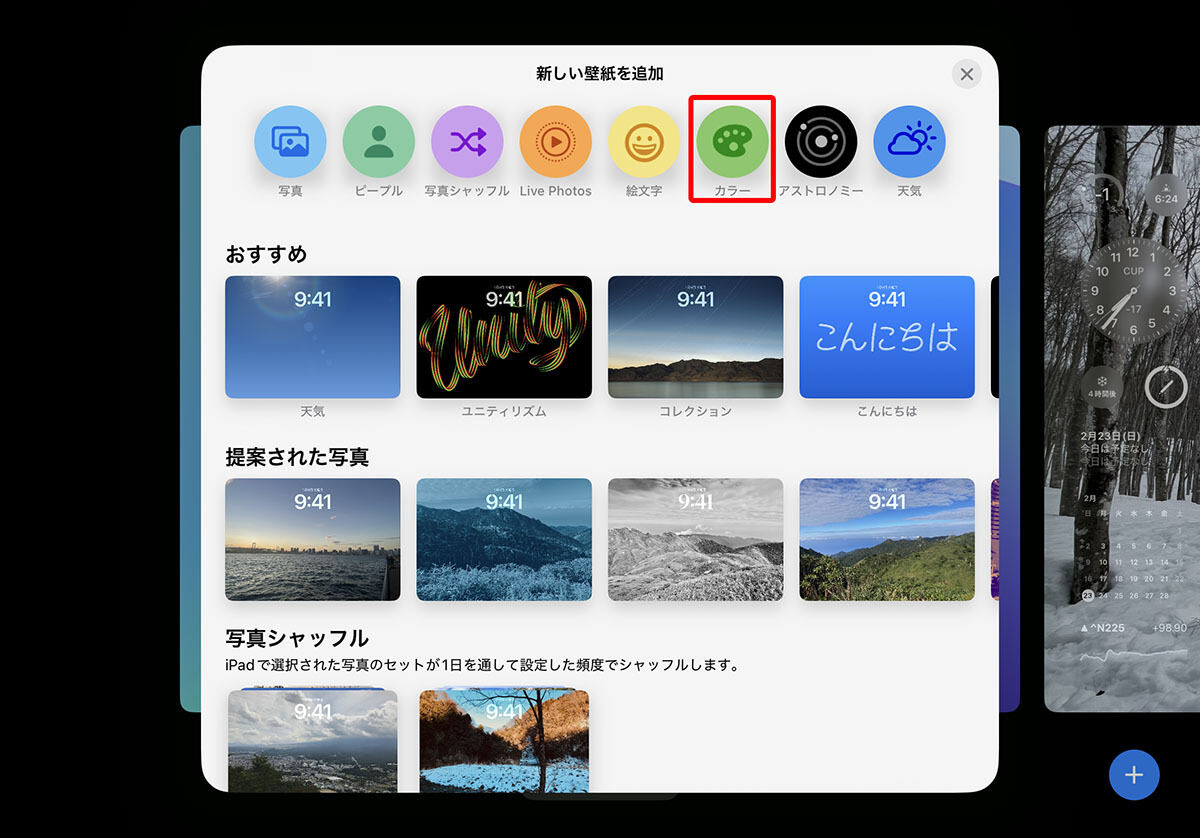Choose the 天気 cloud icon category

[909, 142]
